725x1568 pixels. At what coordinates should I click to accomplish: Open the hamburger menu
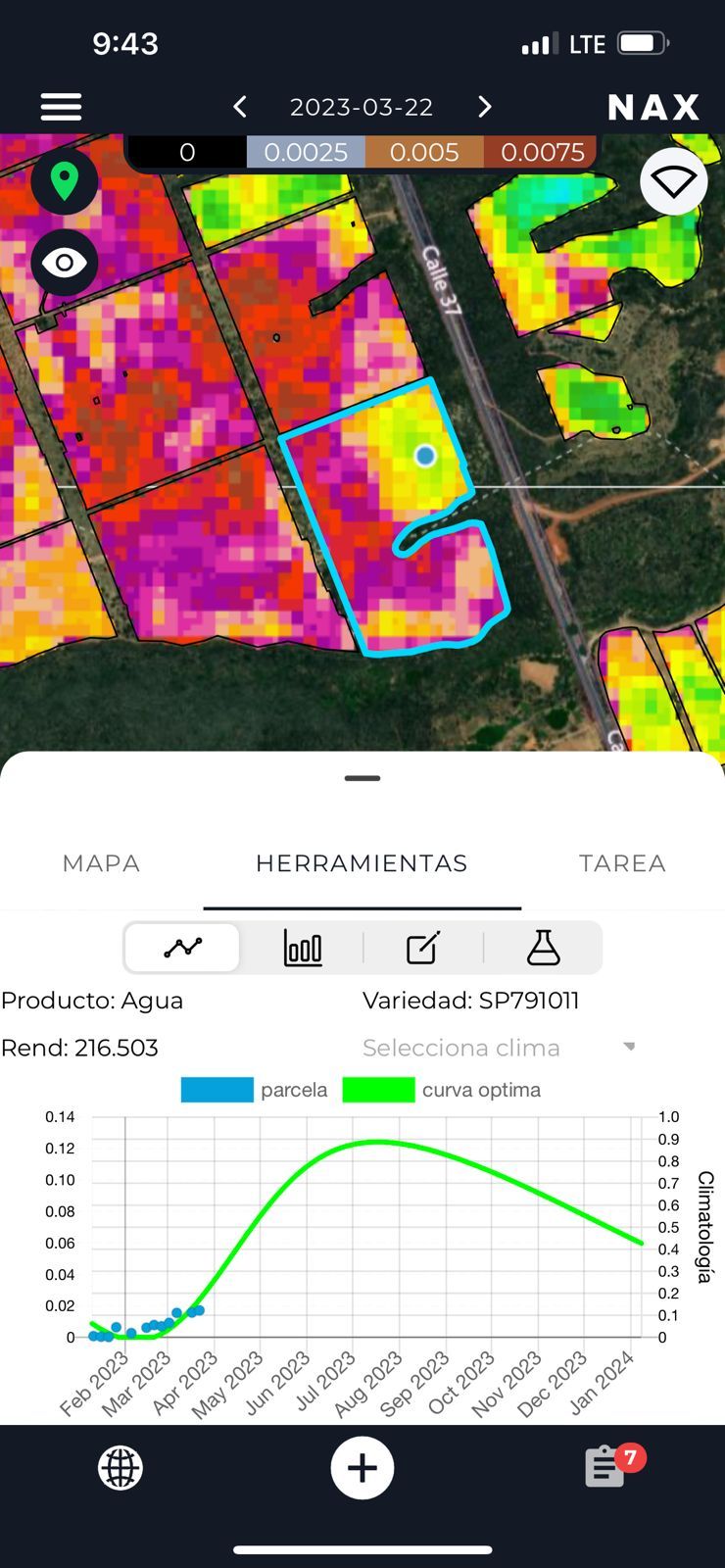coord(61,107)
